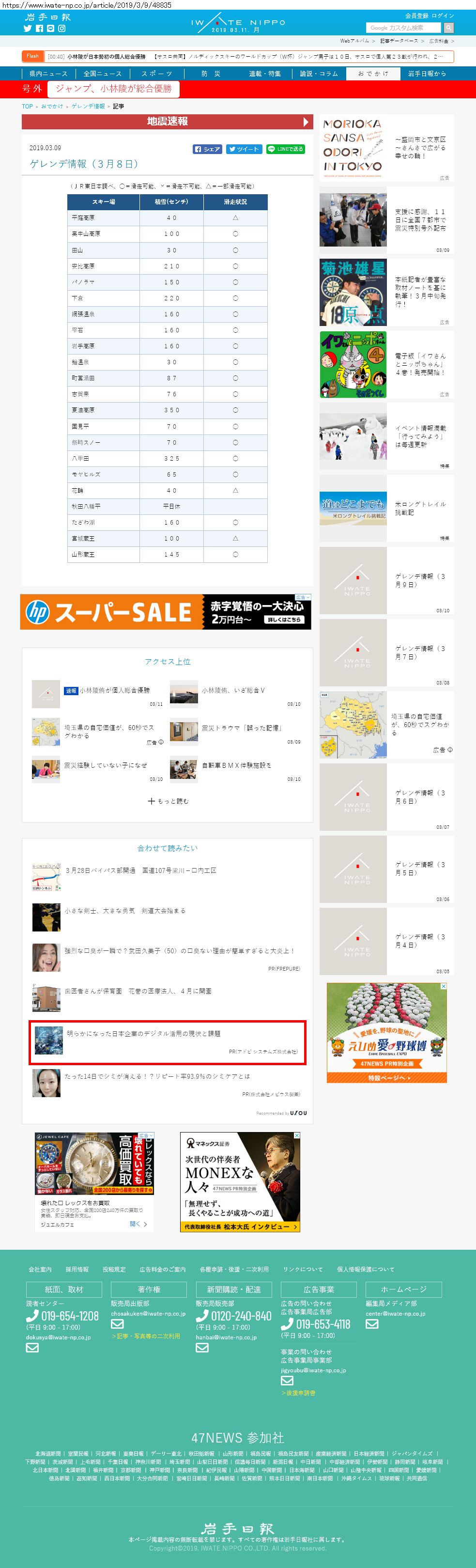This screenshot has width=476, height=1568.
Task: Open the 採用情報 footer link
Action: coord(77,1269)
